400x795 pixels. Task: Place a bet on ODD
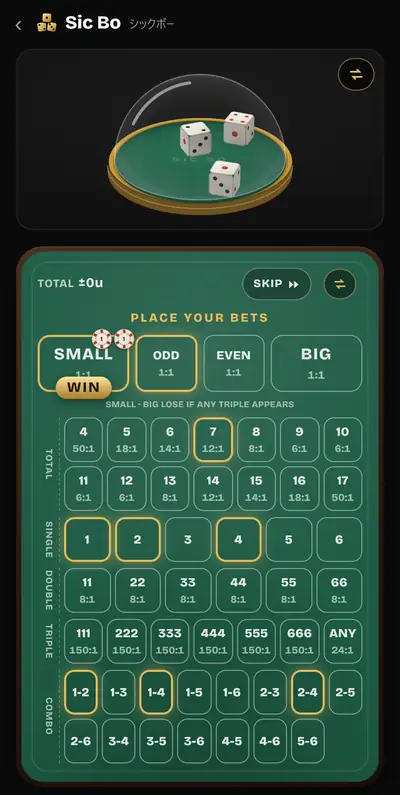click(x=166, y=363)
